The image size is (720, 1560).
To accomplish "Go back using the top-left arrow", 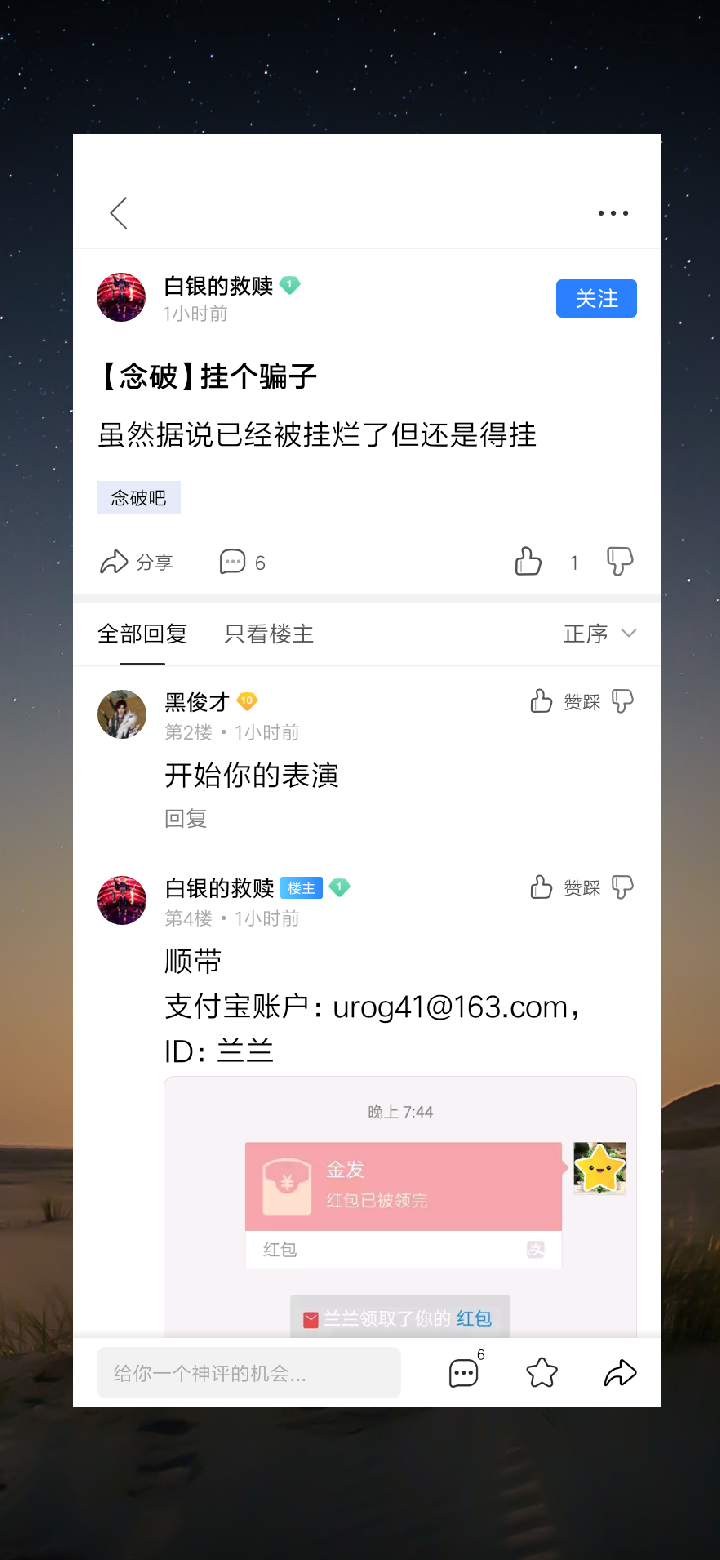I will click(119, 213).
